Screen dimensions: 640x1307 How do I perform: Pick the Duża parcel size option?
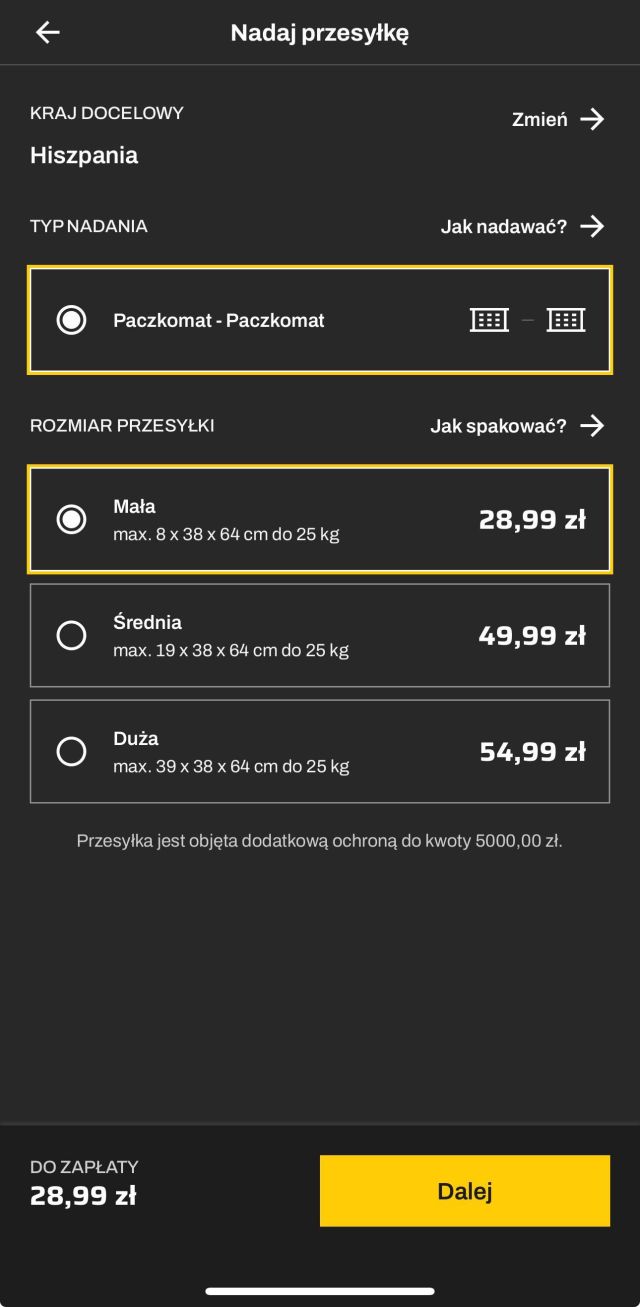pyautogui.click(x=319, y=751)
